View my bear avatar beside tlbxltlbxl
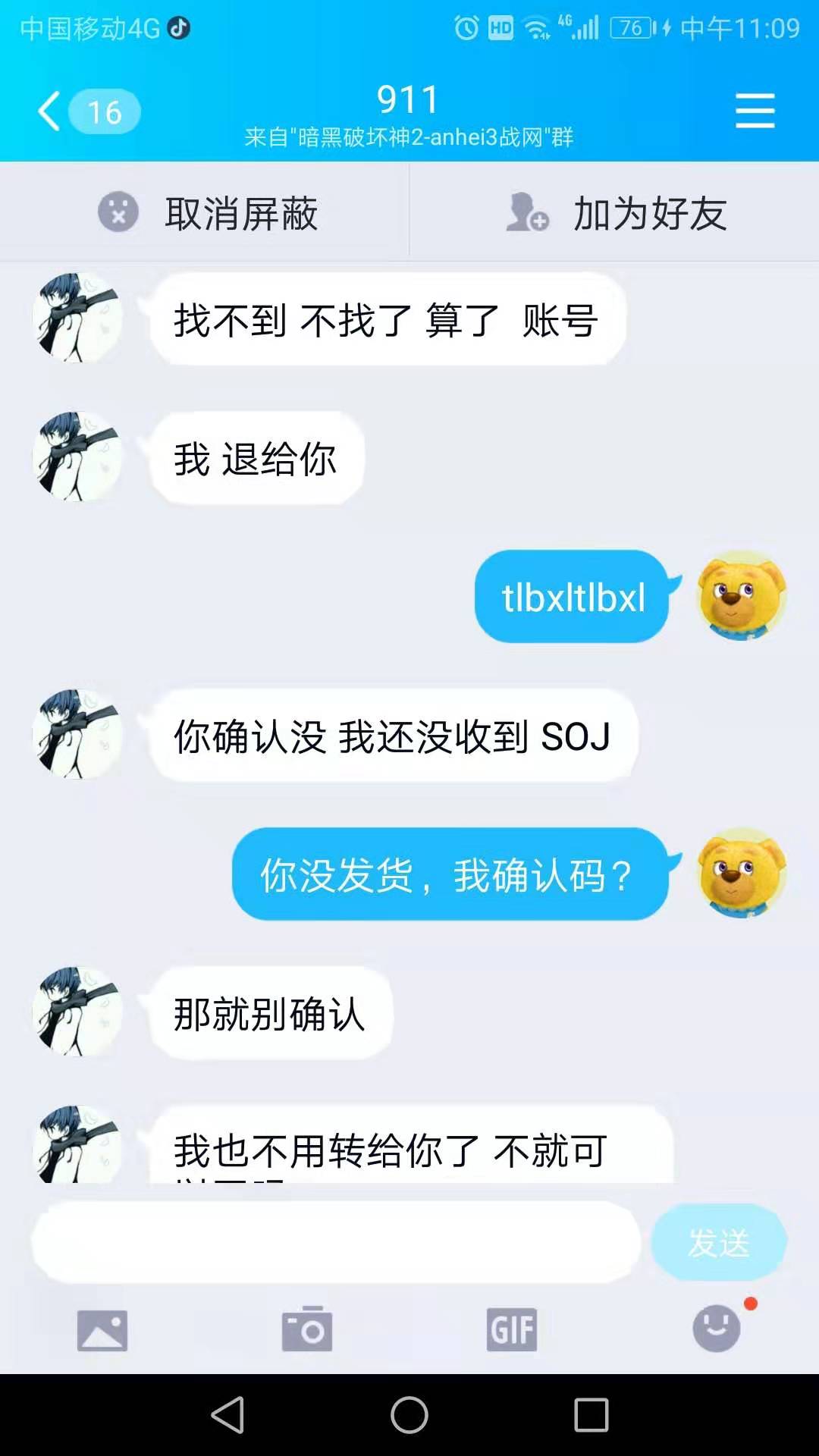The width and height of the screenshot is (819, 1456). tap(741, 596)
